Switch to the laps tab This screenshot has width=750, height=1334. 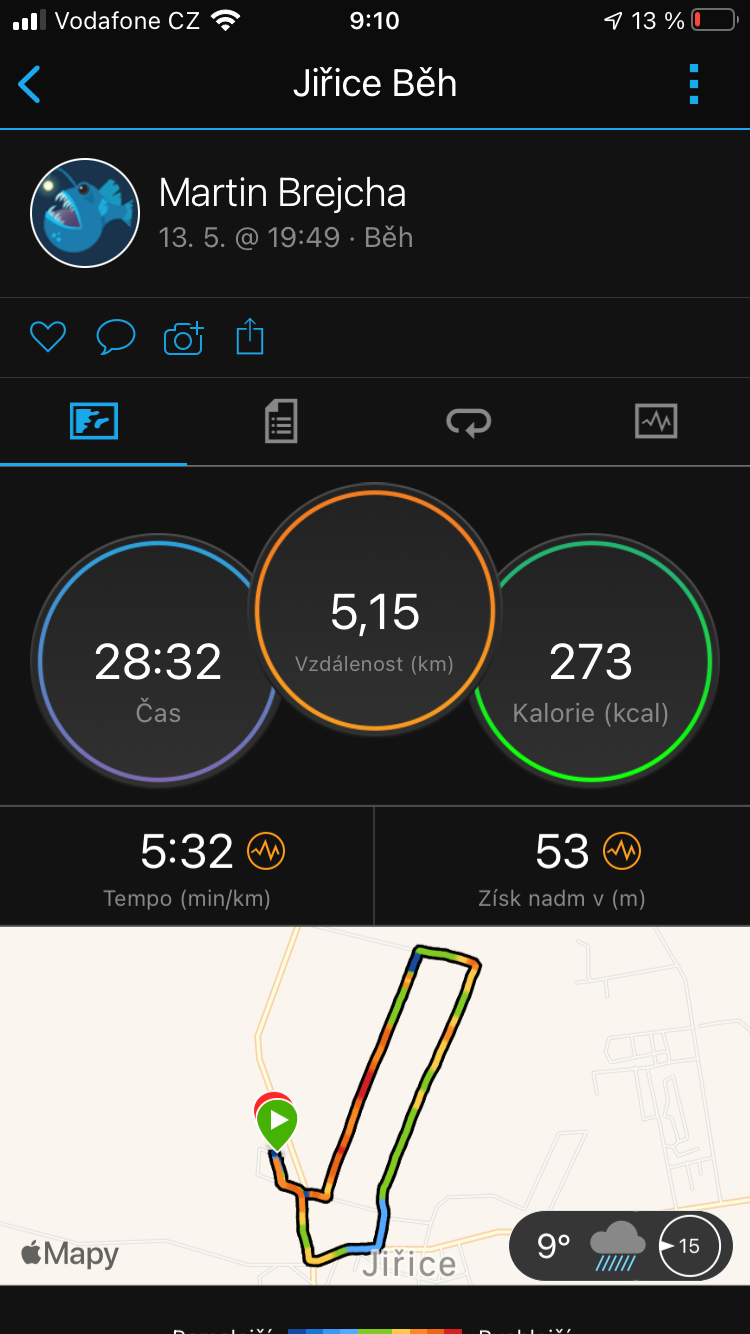coord(469,422)
